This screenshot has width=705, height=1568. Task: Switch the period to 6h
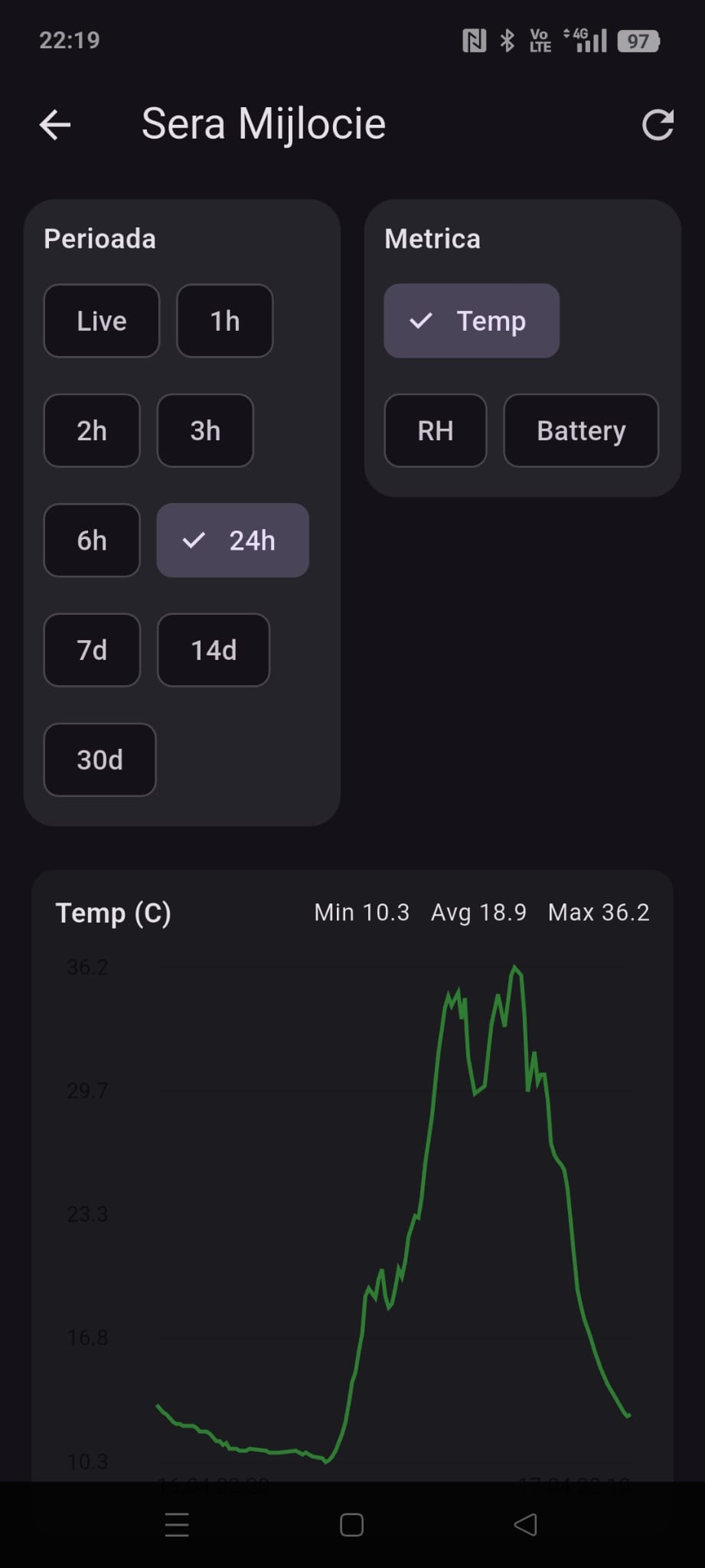coord(92,541)
